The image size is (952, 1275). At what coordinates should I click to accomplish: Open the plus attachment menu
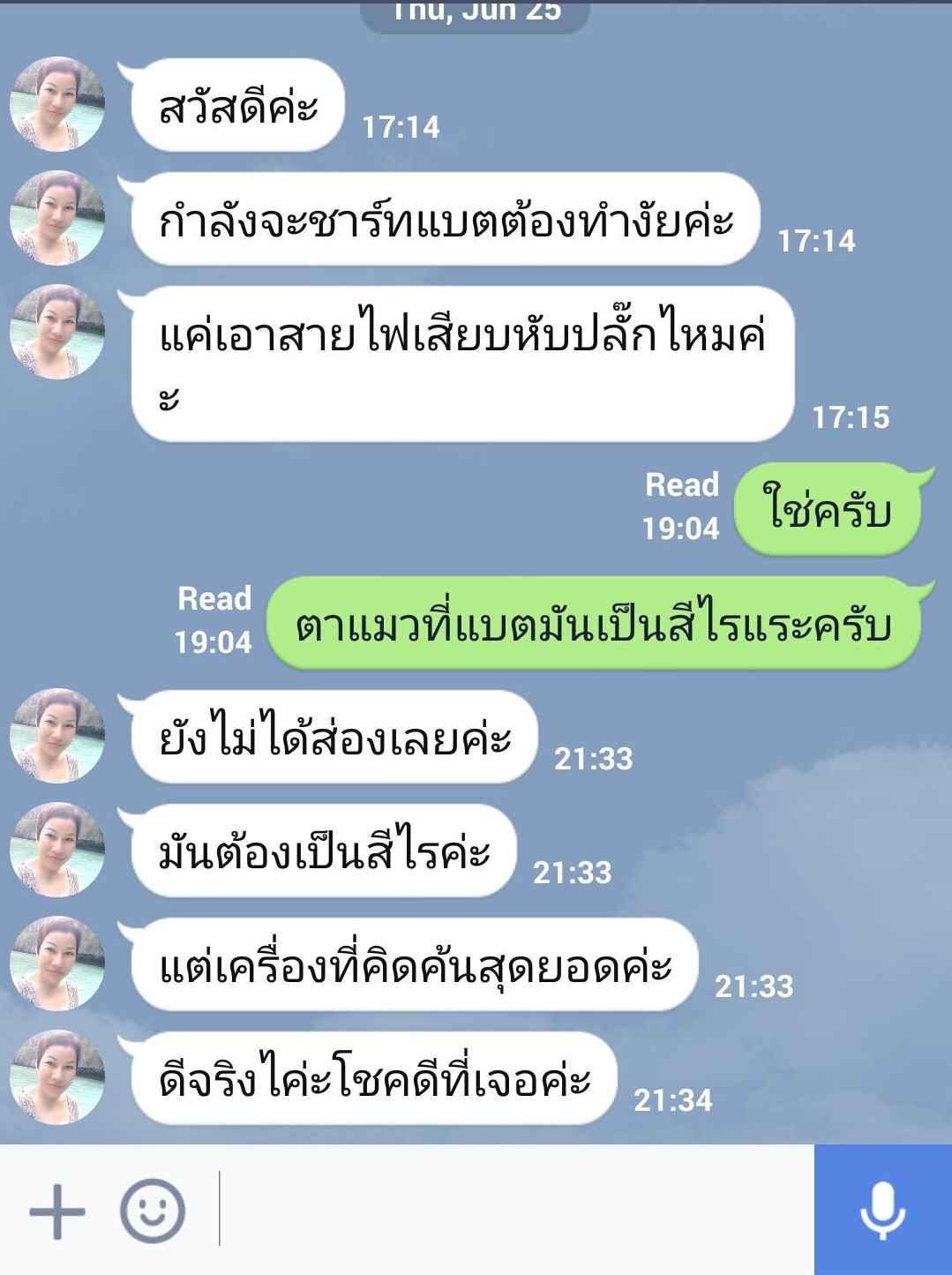click(57, 1211)
